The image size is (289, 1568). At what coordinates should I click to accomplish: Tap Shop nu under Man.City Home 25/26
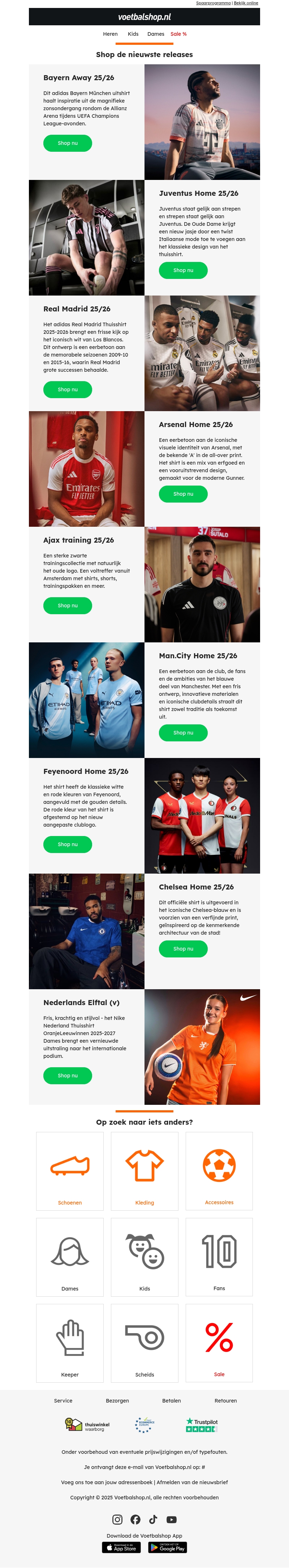click(x=183, y=733)
